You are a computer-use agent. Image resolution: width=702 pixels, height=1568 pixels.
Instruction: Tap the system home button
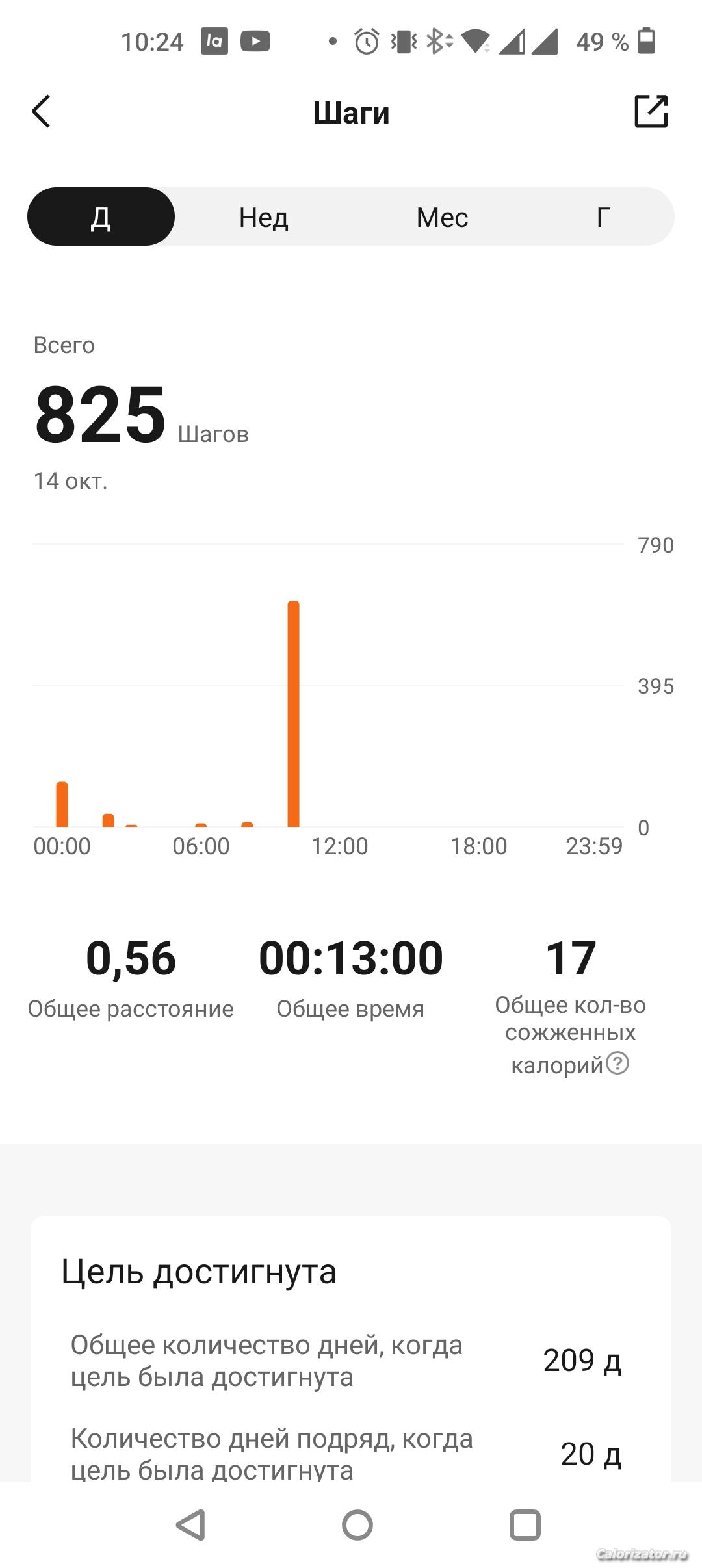(357, 1525)
